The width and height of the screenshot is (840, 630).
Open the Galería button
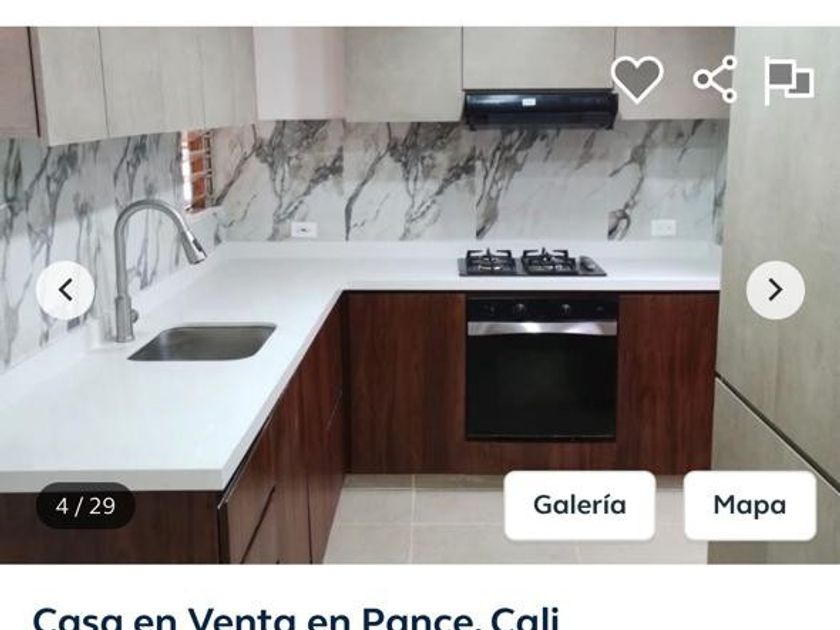click(x=579, y=505)
